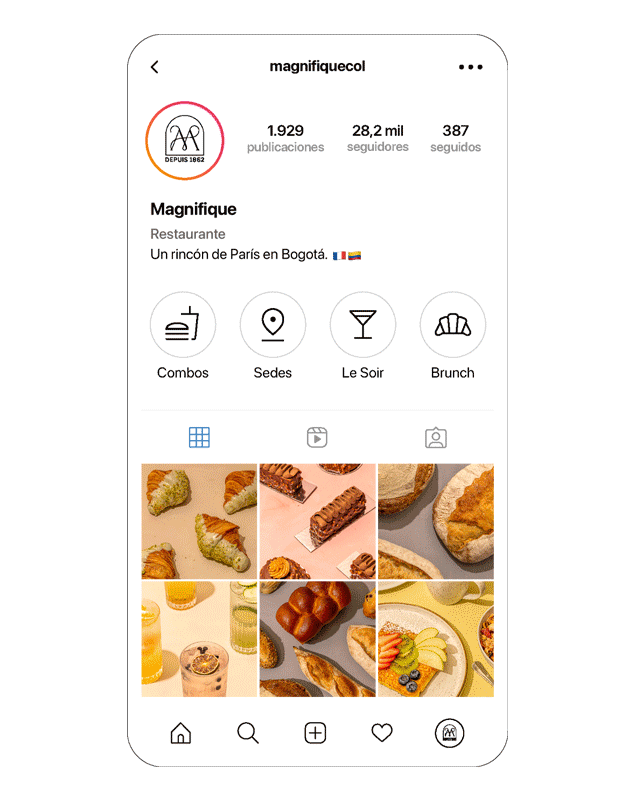Switch to the Reels tab
The height and width of the screenshot is (800, 635).
click(317, 437)
